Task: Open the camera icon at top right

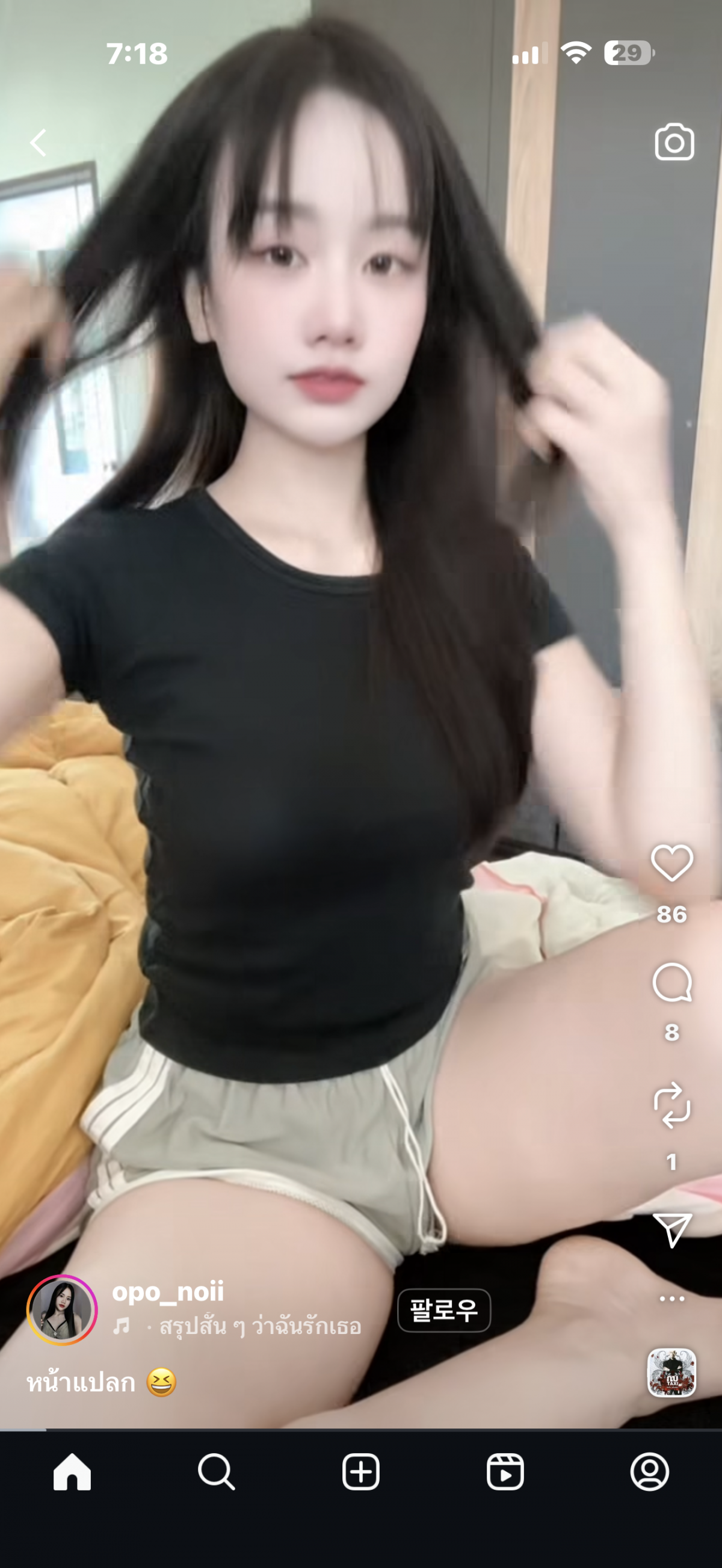Action: [674, 143]
